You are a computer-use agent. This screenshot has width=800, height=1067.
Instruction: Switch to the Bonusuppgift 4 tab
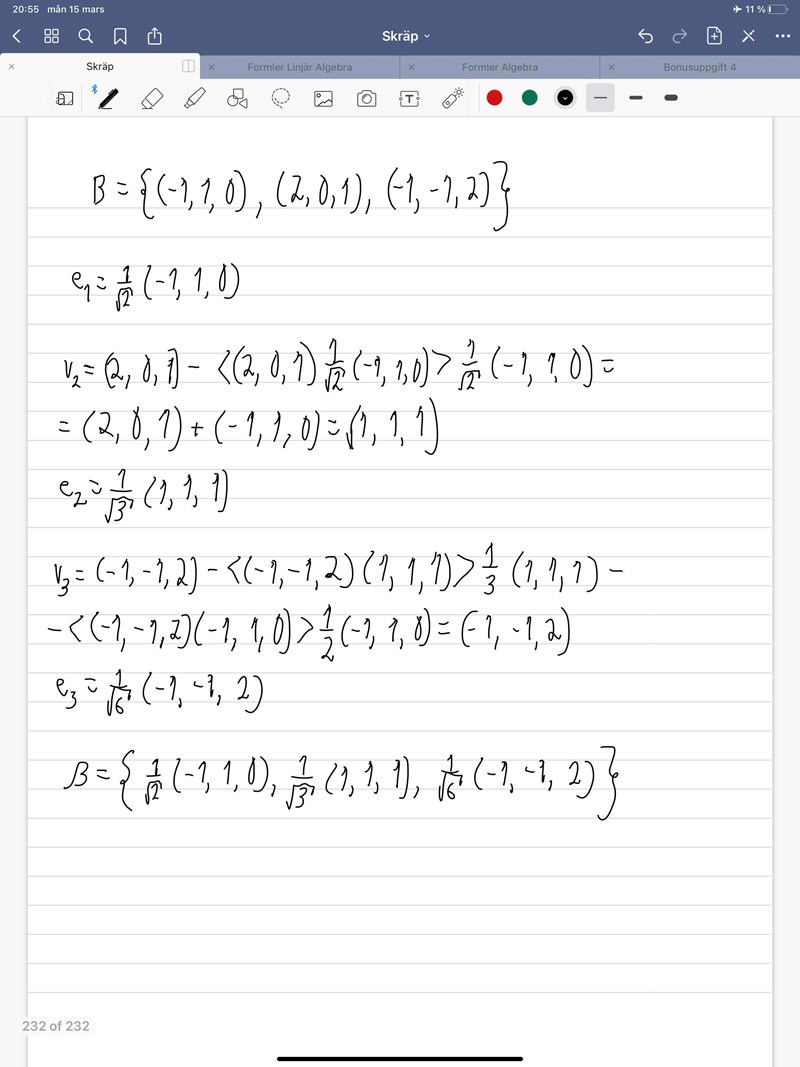pos(699,67)
